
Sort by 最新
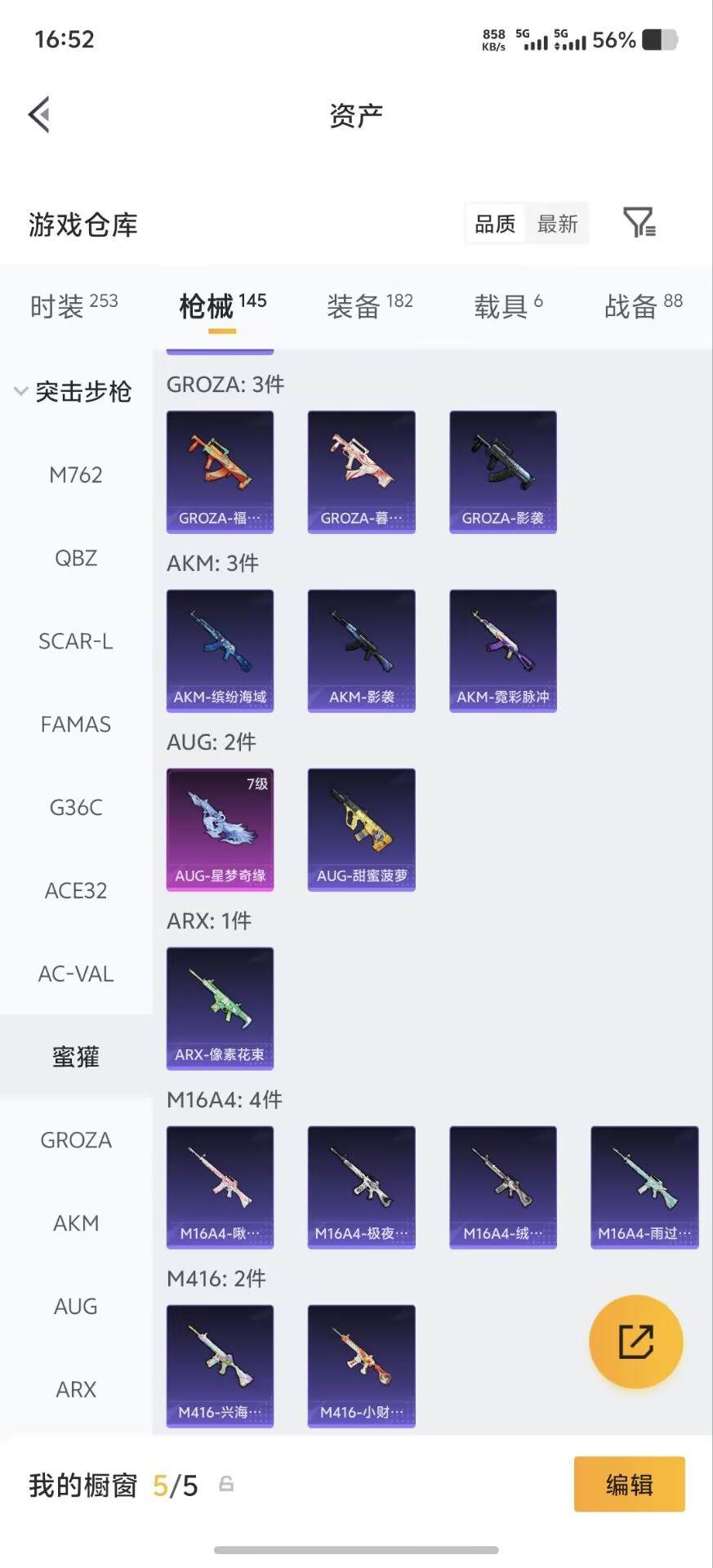(558, 224)
